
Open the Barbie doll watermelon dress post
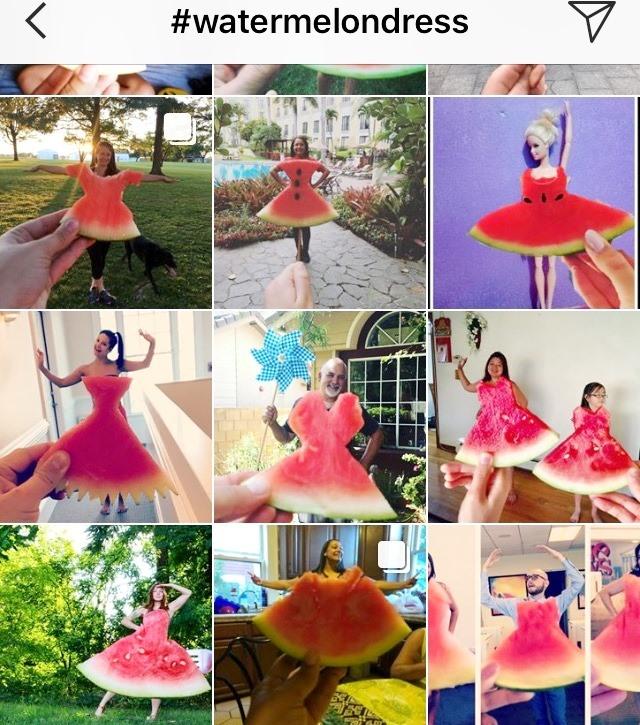[x=535, y=202]
